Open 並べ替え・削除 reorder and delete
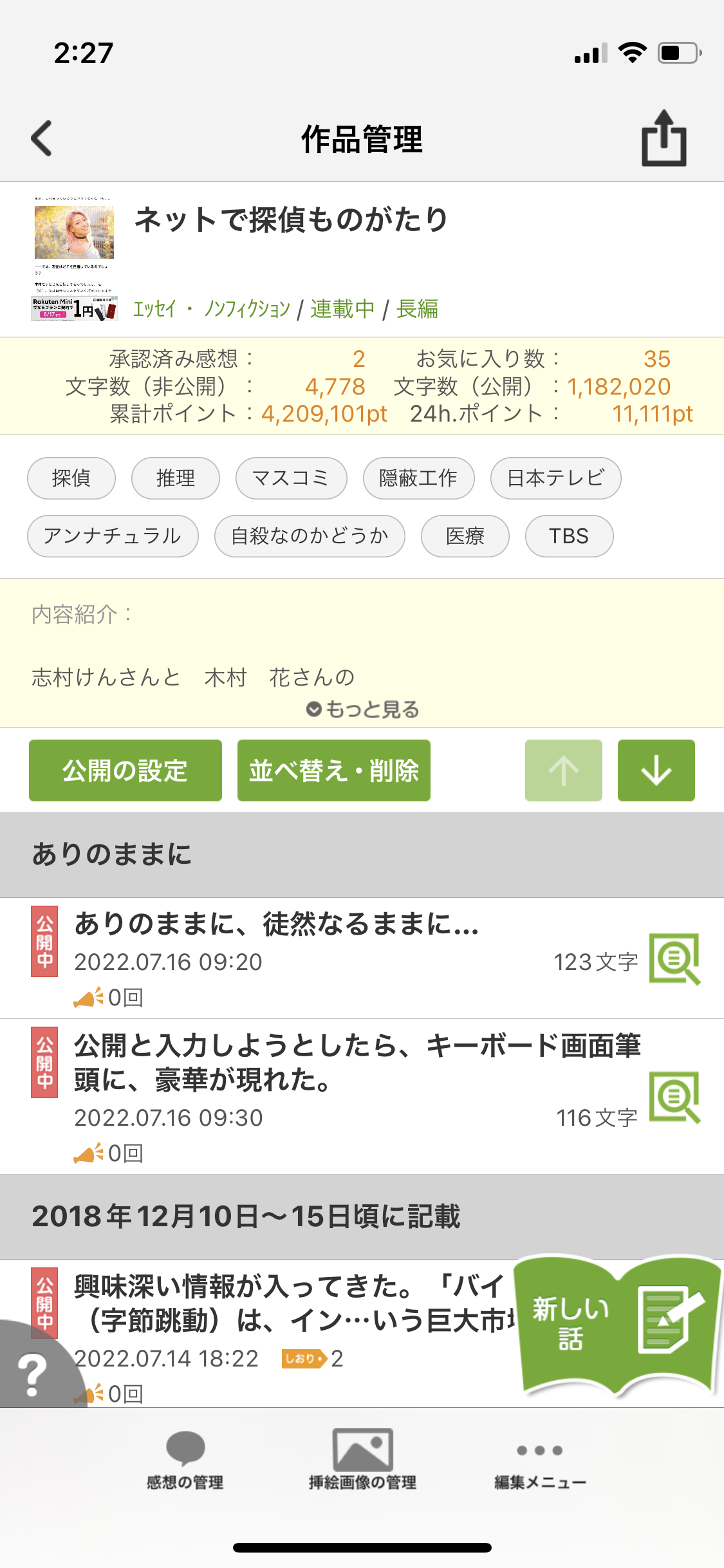The height and width of the screenshot is (1568, 724). click(x=333, y=770)
